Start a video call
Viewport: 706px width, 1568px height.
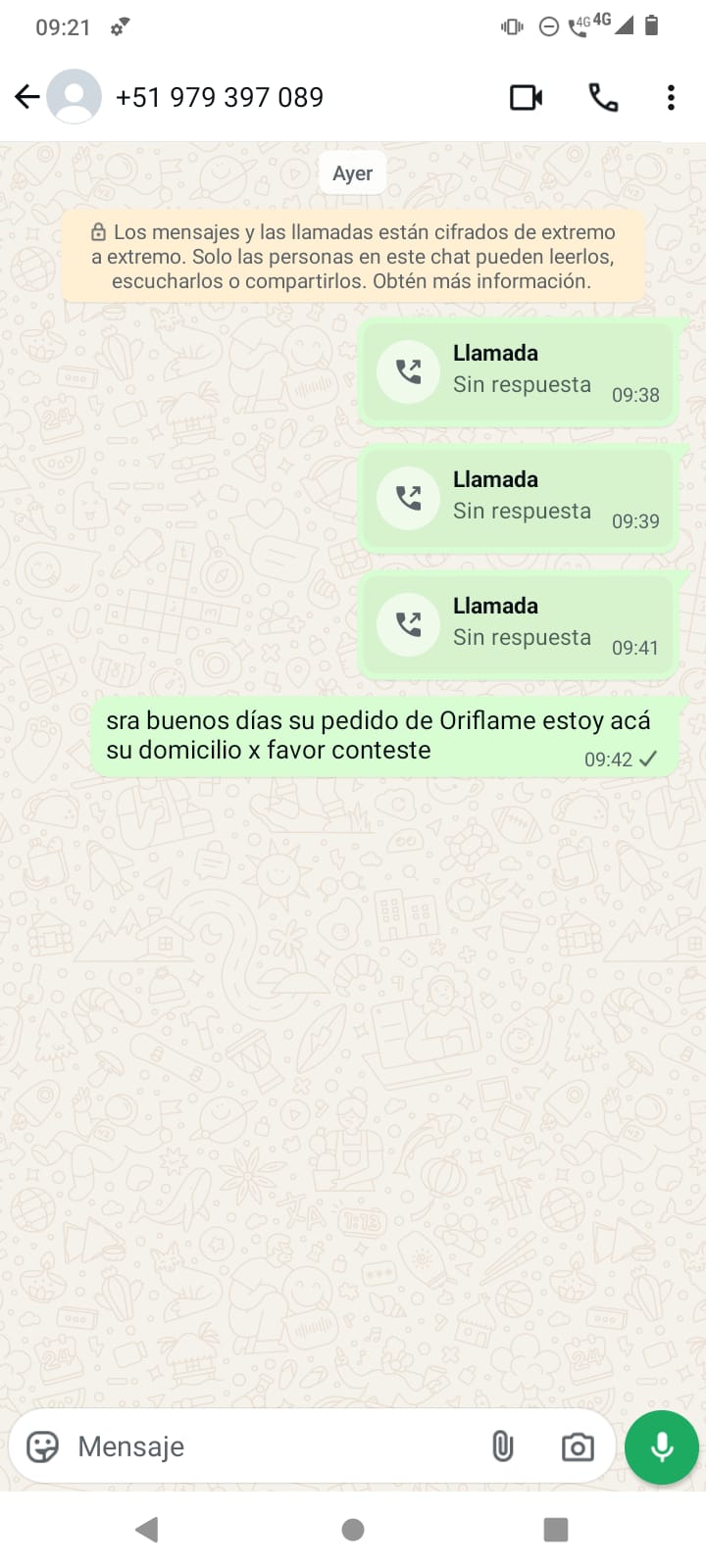(x=527, y=97)
